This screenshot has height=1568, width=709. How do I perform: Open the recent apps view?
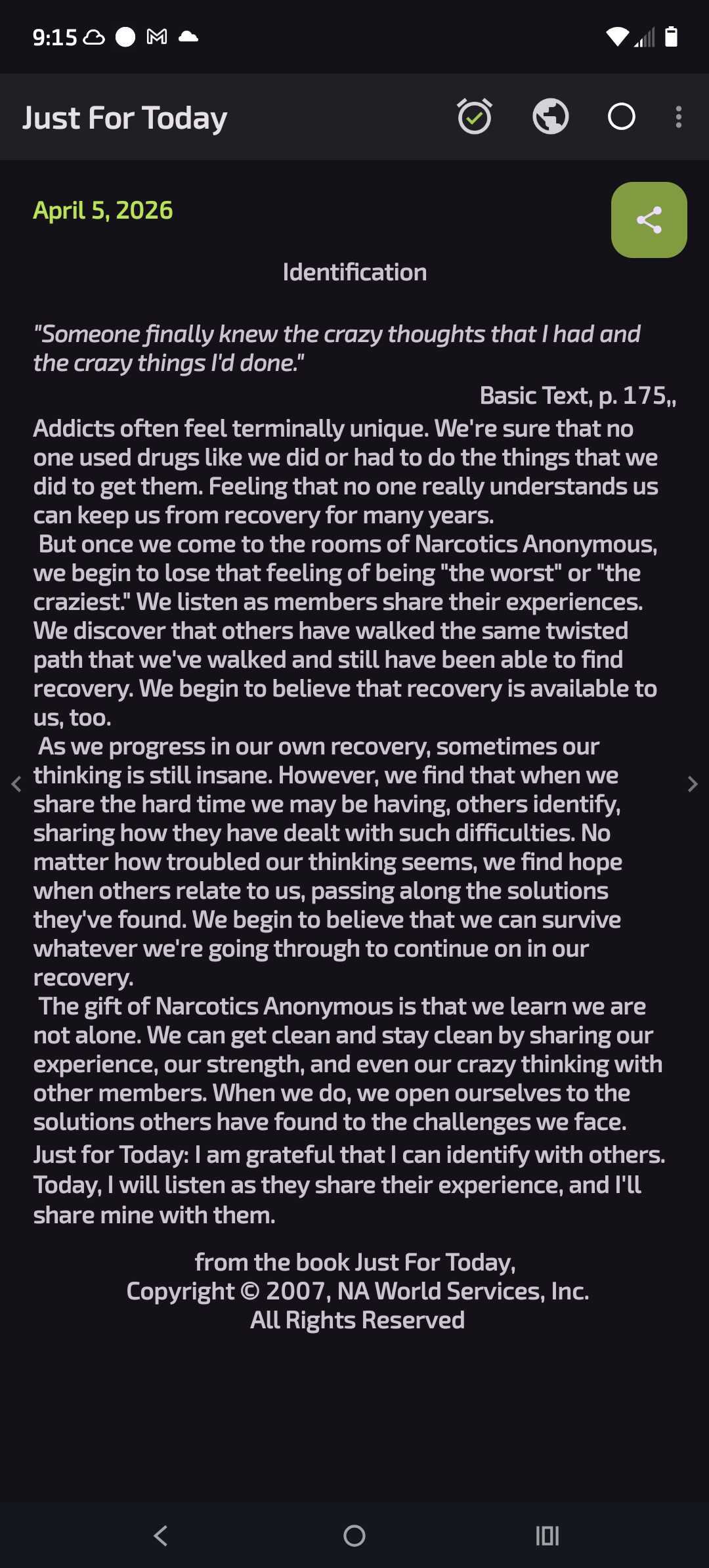coord(547,1536)
